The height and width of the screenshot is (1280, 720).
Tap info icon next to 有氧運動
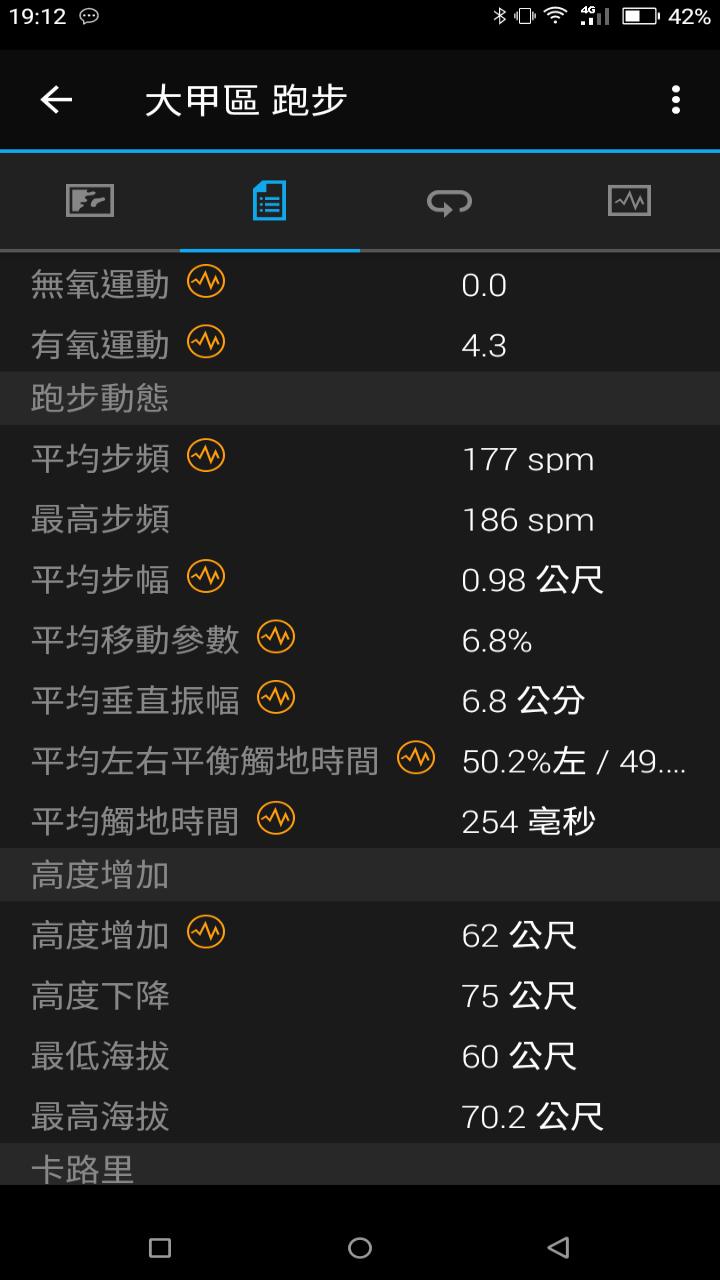(206, 343)
